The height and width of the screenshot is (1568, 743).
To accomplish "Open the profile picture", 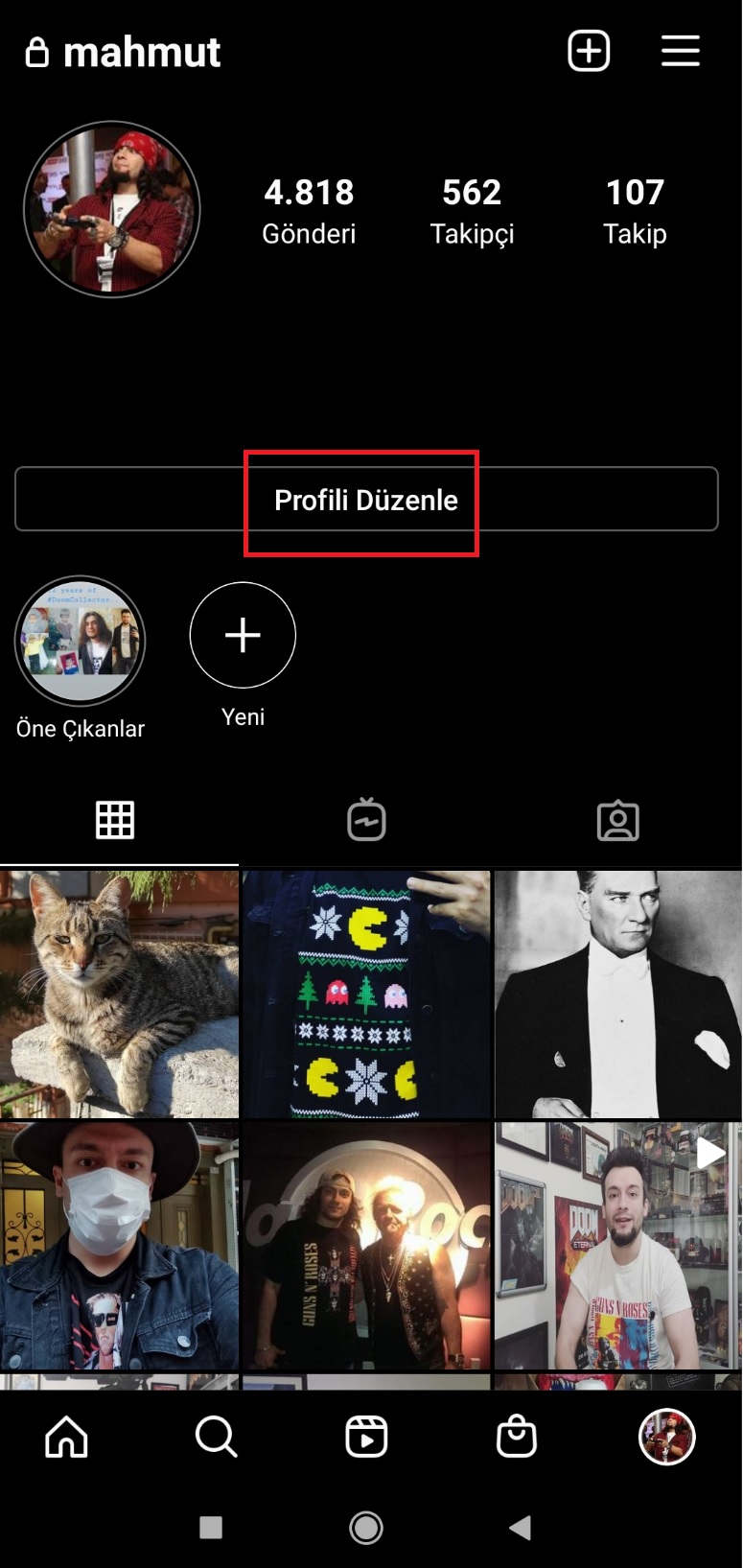I will [111, 209].
